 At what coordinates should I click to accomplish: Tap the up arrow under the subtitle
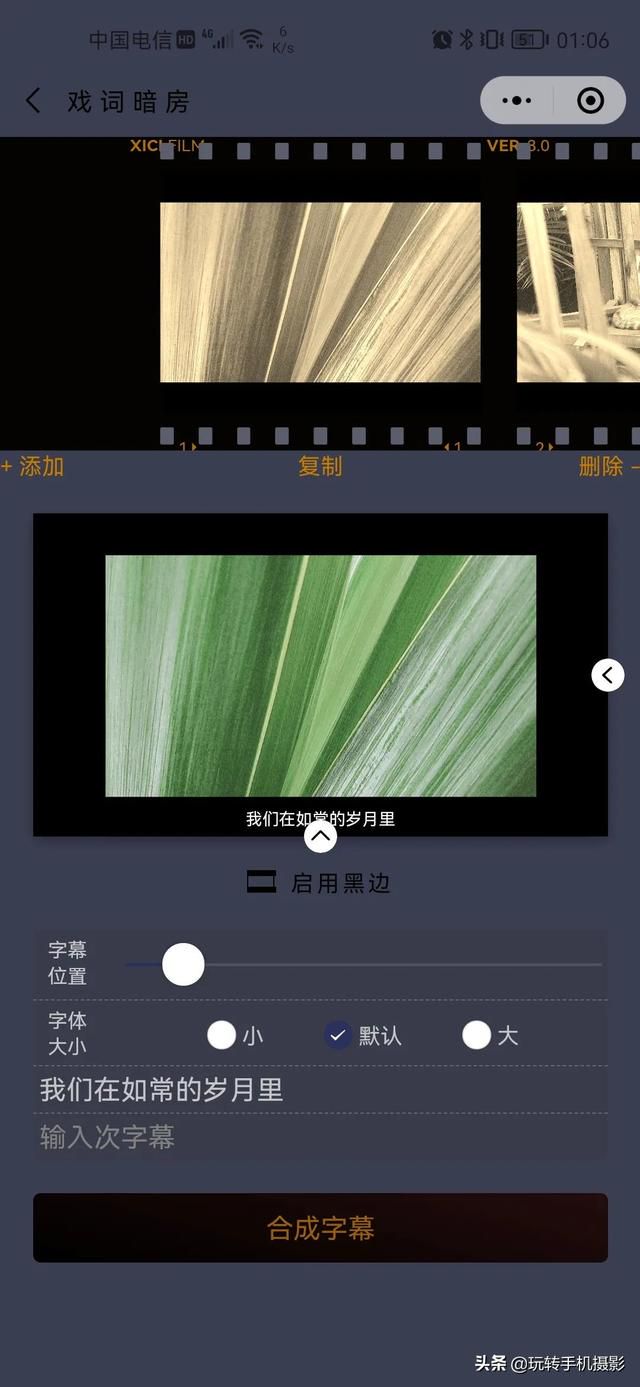click(320, 836)
